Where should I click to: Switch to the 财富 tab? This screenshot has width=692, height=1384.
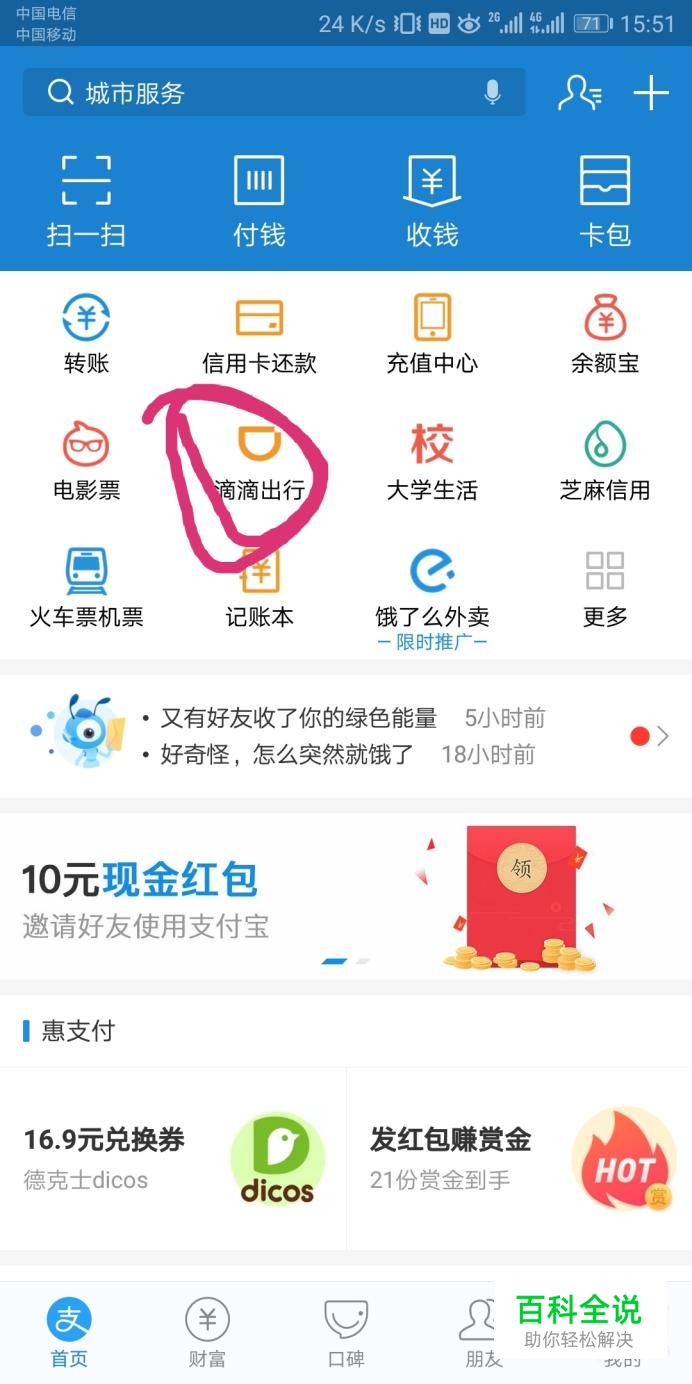207,1332
